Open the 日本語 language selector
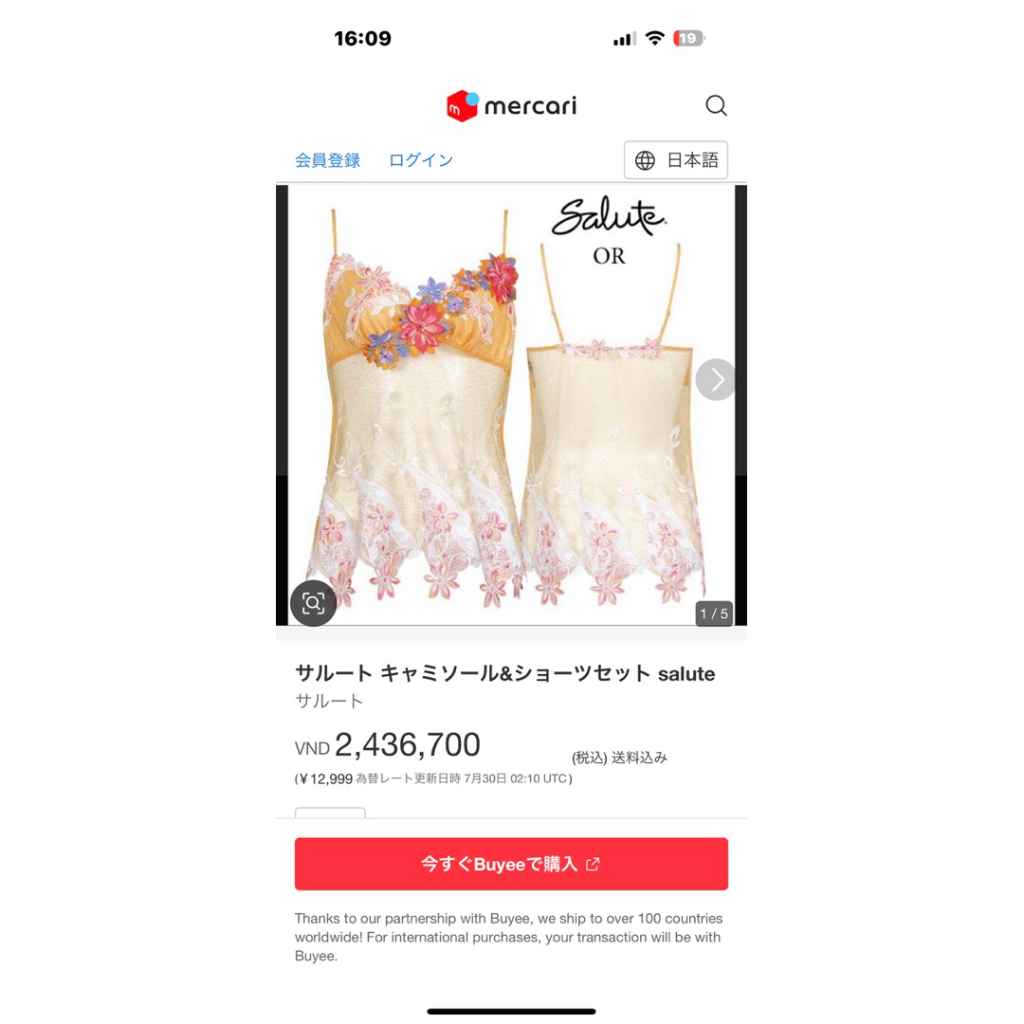 click(x=676, y=160)
